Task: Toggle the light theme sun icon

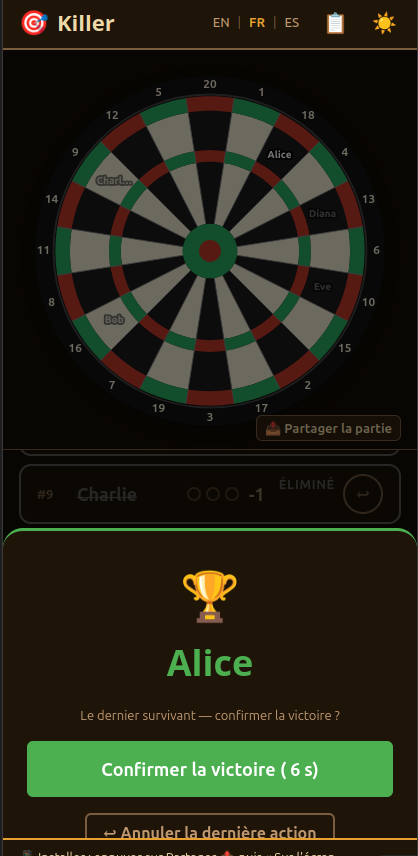Action: click(384, 23)
